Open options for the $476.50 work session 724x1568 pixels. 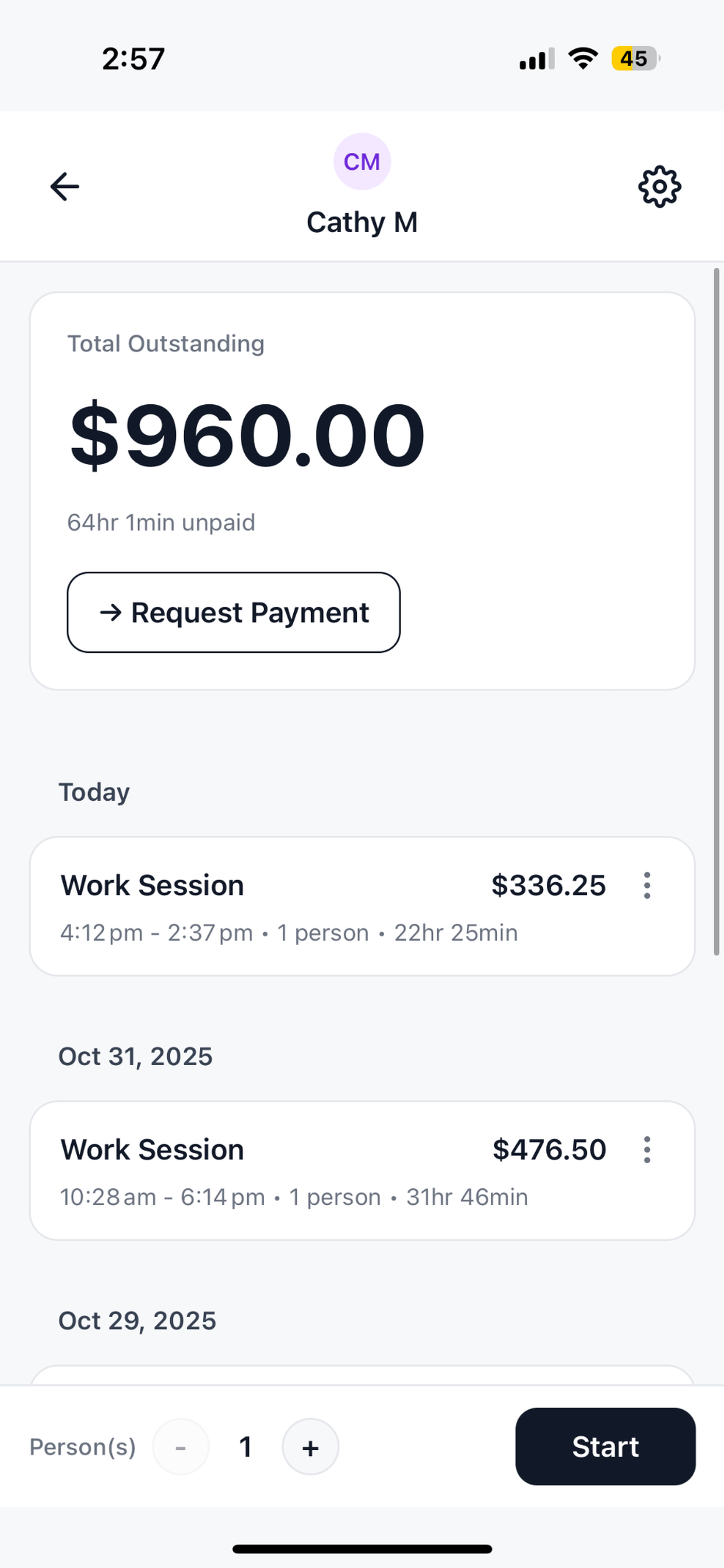click(x=646, y=1149)
